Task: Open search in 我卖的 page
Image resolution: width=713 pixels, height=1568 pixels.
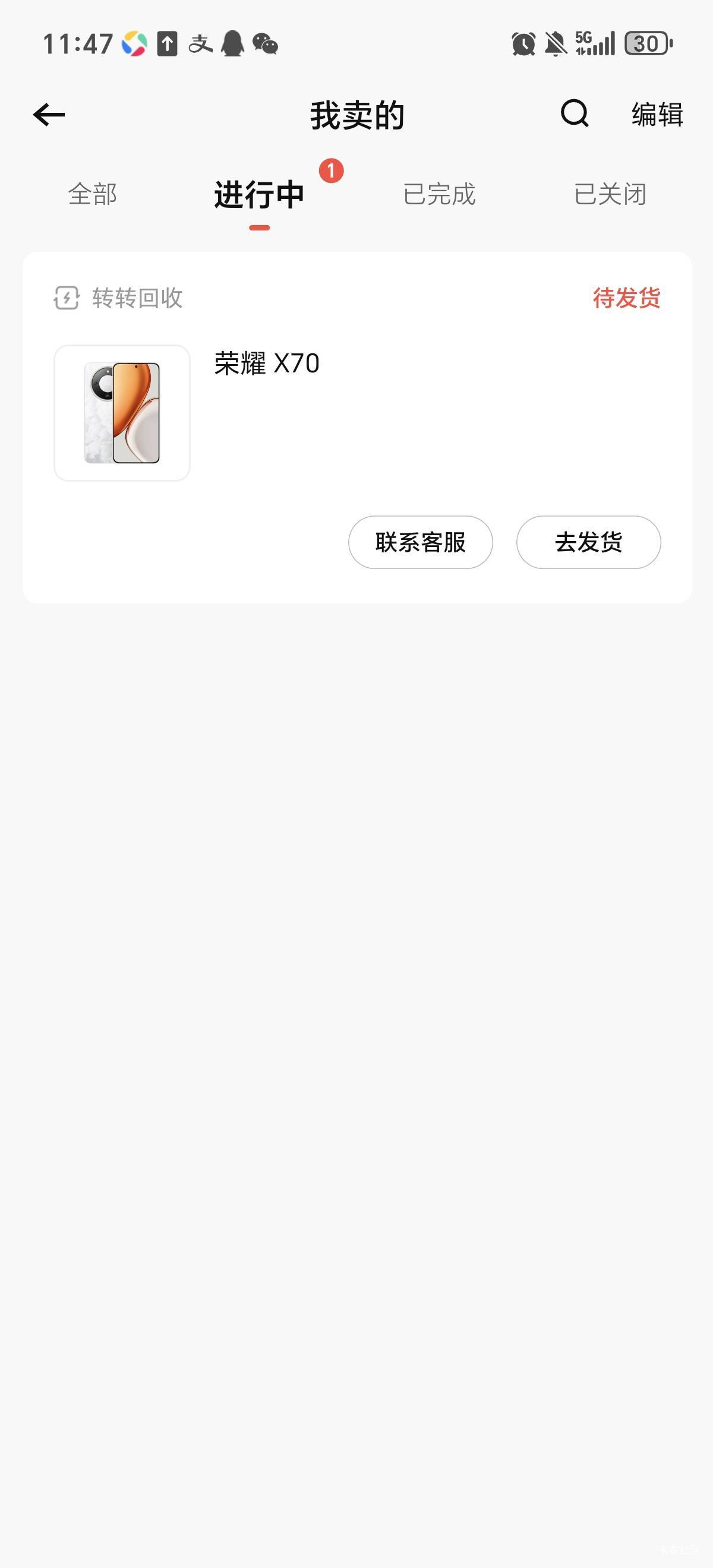Action: pos(574,113)
